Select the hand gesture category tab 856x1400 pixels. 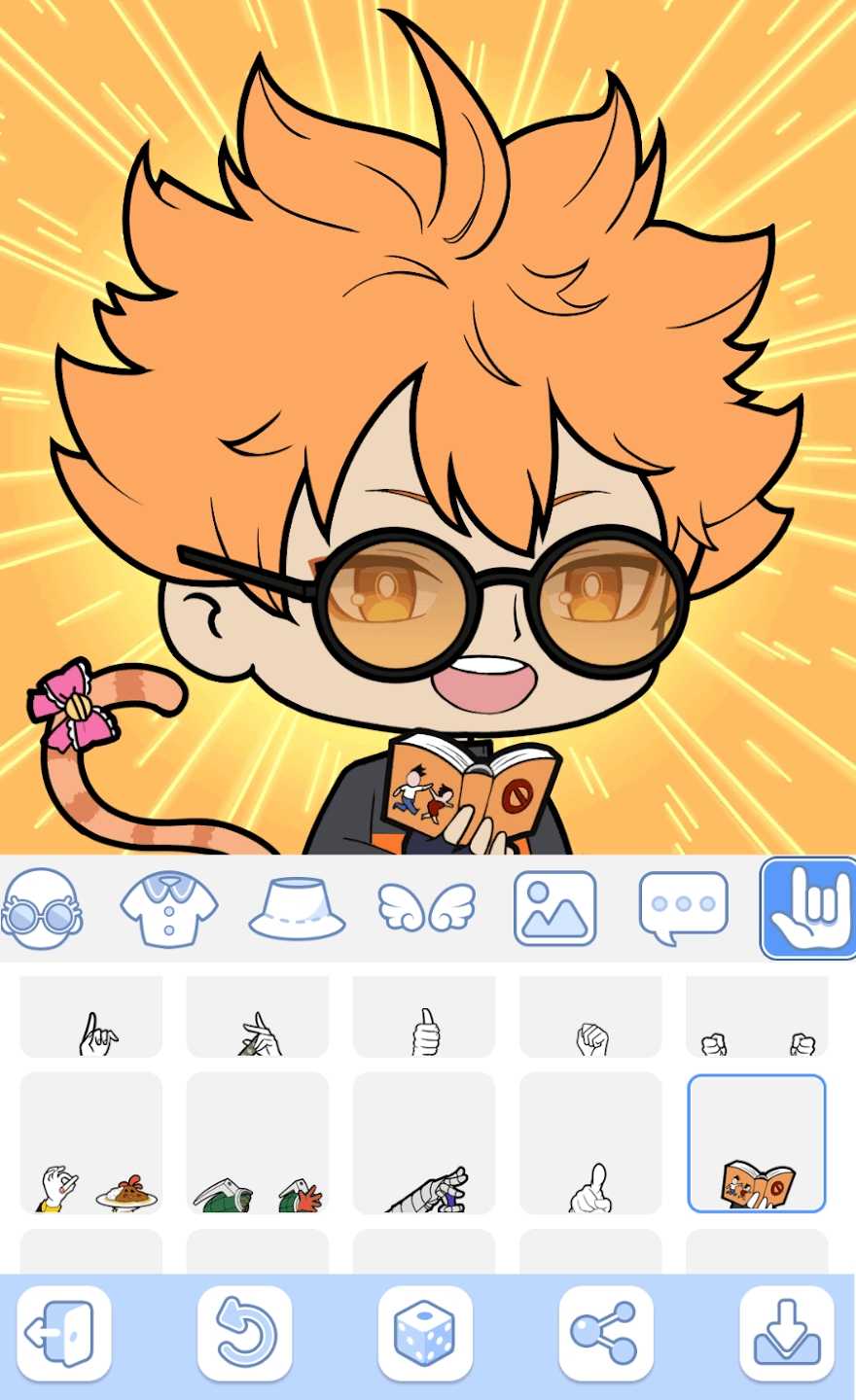click(807, 908)
